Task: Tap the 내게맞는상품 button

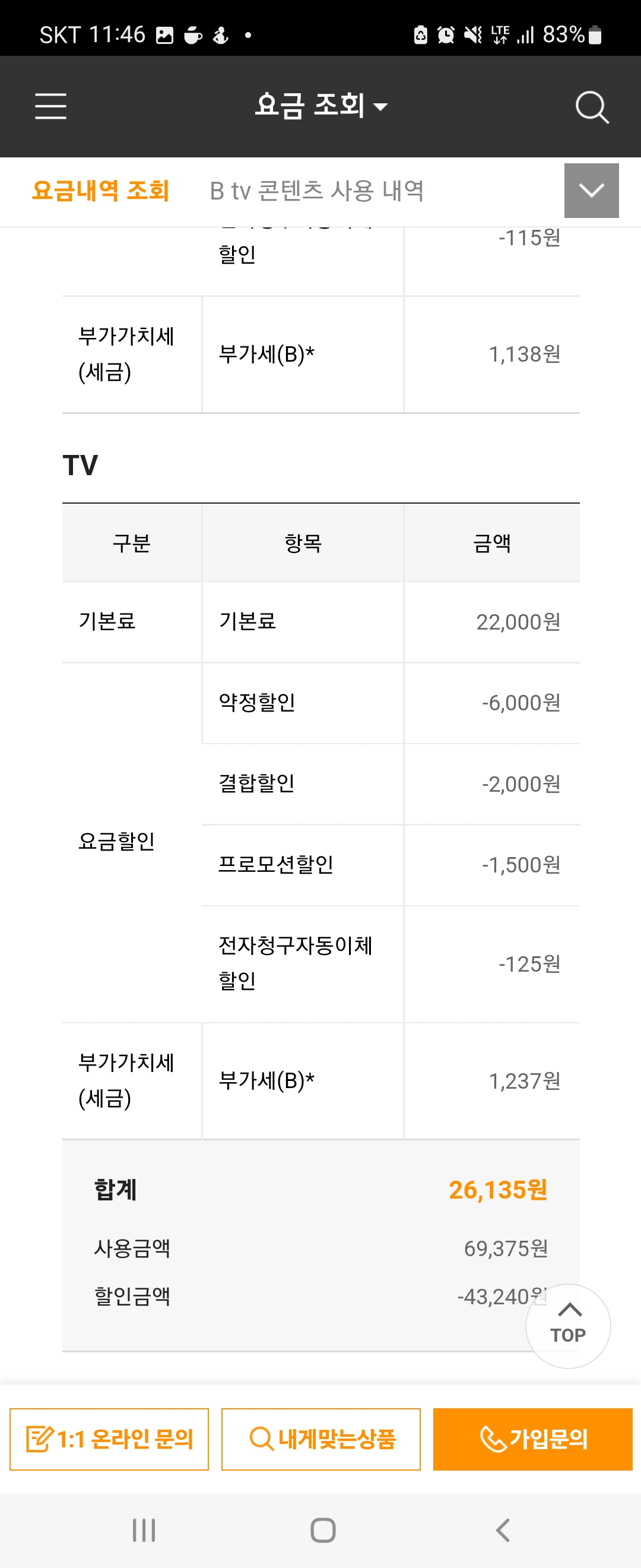Action: (321, 1439)
